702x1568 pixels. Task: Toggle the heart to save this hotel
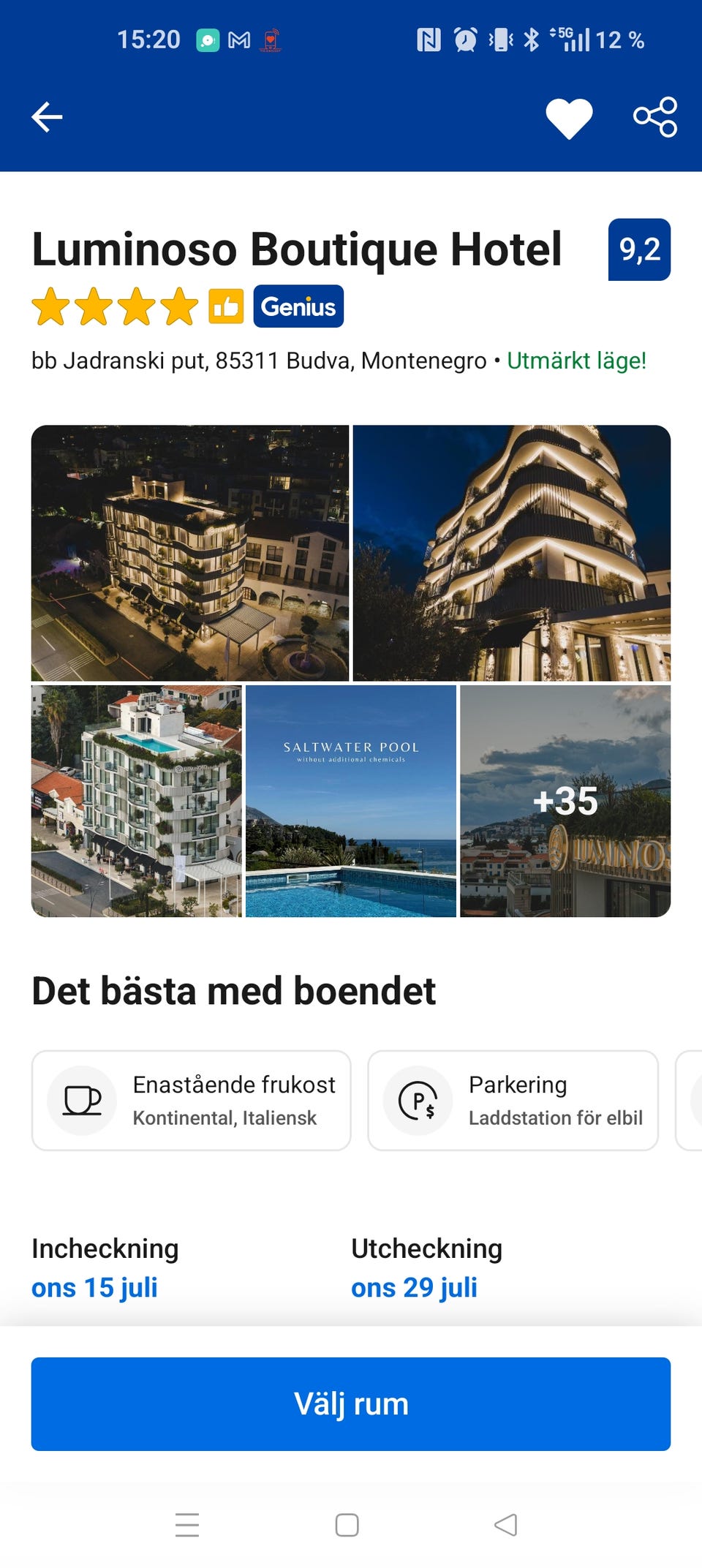[569, 117]
